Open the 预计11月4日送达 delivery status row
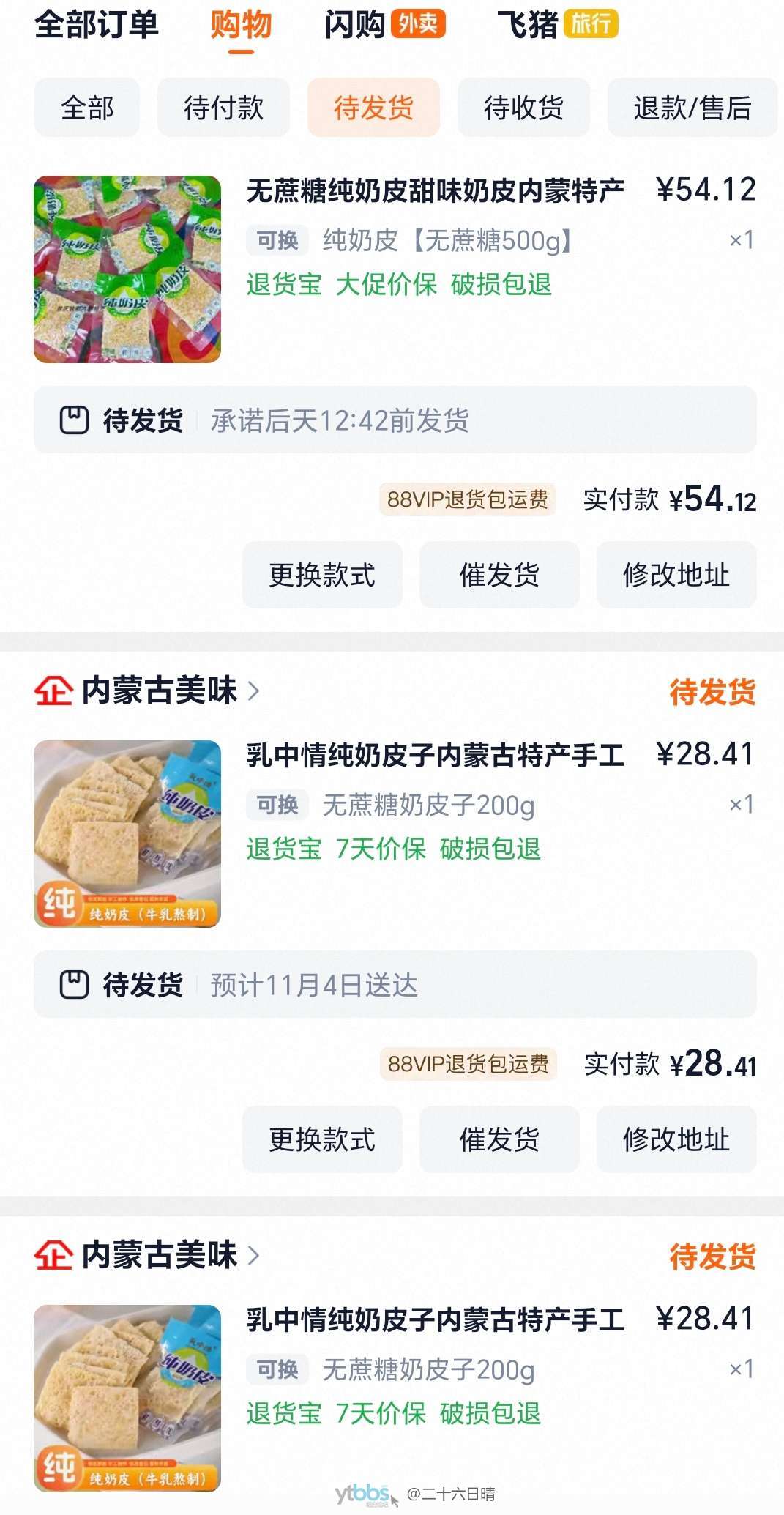Viewport: 784px width, 1515px height. [x=395, y=985]
